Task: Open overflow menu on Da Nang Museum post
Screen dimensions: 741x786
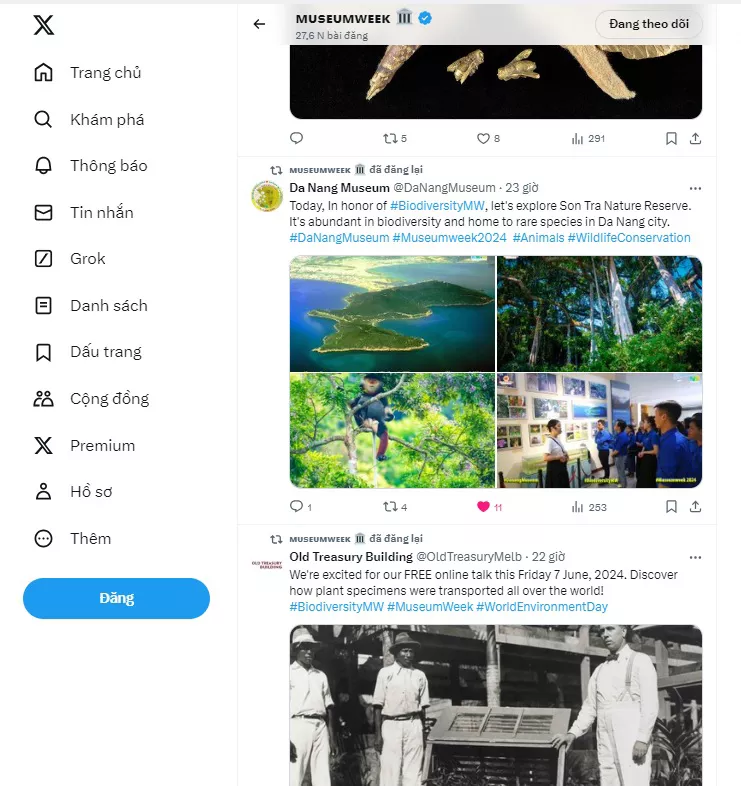Action: click(695, 188)
